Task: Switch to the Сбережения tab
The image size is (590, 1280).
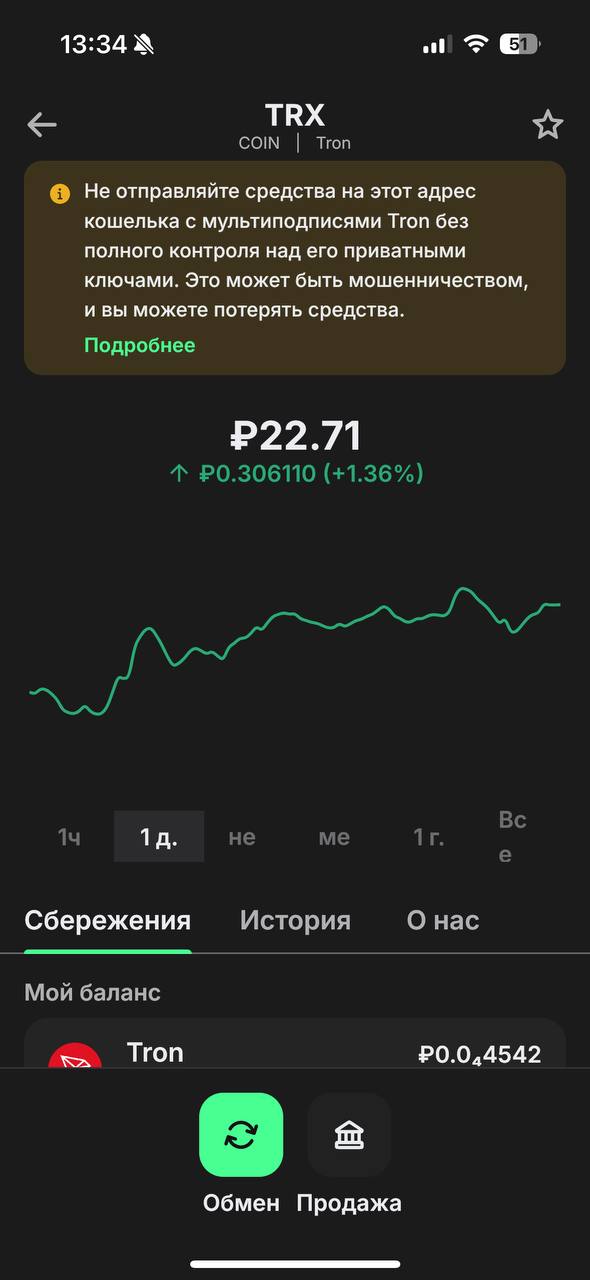Action: click(x=107, y=920)
